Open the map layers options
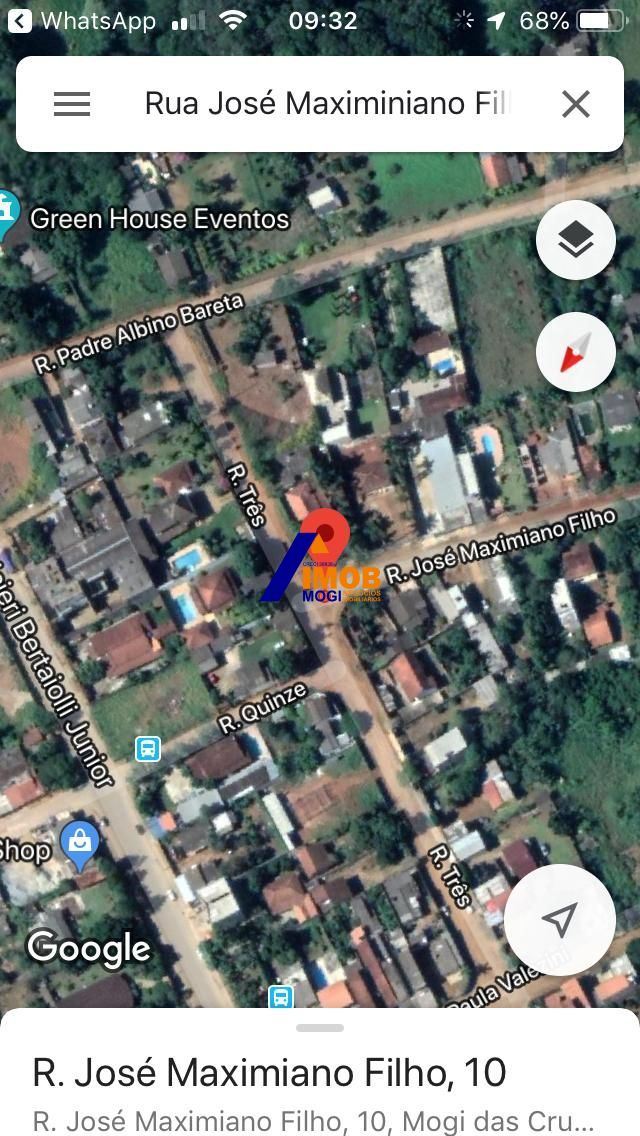This screenshot has width=640, height=1136. 575,240
